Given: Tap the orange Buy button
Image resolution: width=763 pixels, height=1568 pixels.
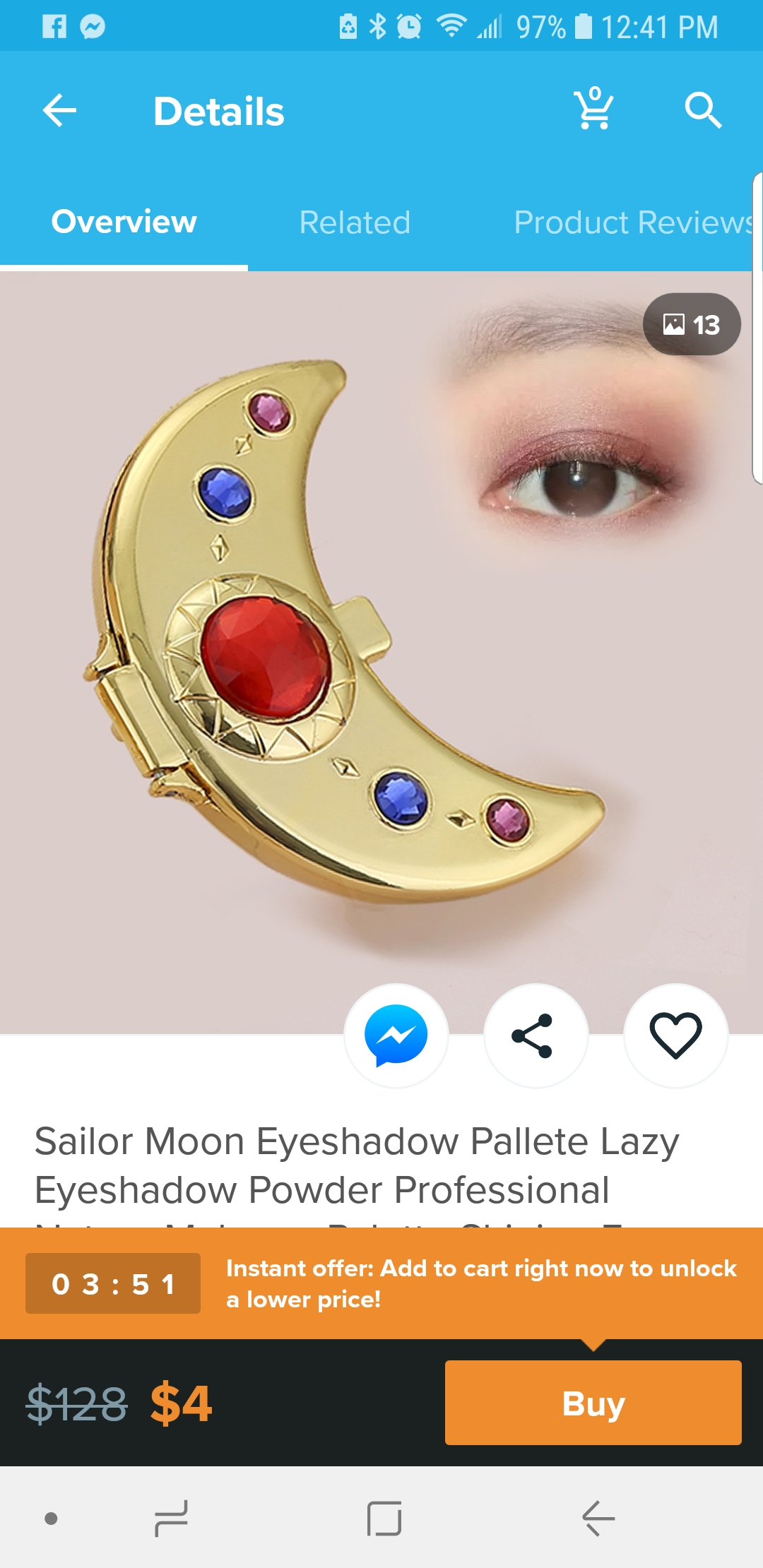Looking at the screenshot, I should coord(593,1403).
